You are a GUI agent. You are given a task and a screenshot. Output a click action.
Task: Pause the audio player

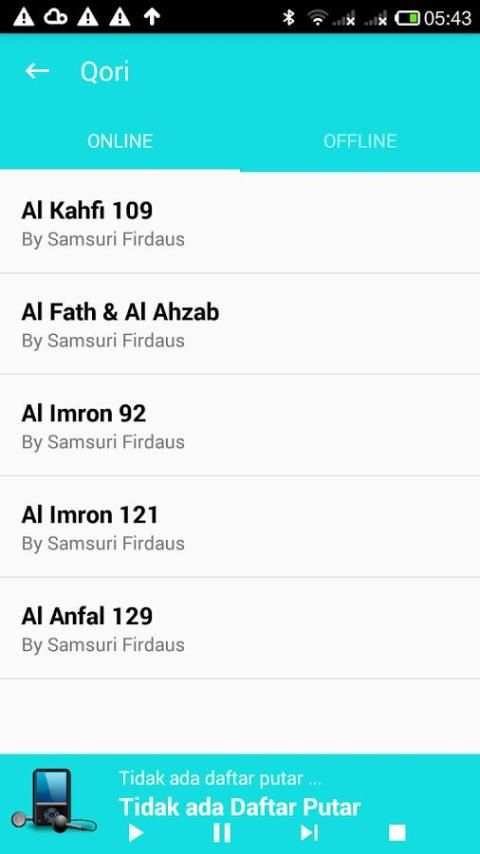(x=222, y=833)
